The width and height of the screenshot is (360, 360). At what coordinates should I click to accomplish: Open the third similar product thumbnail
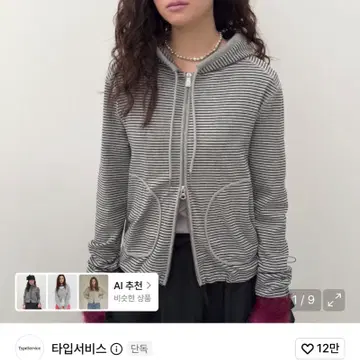click(x=93, y=292)
